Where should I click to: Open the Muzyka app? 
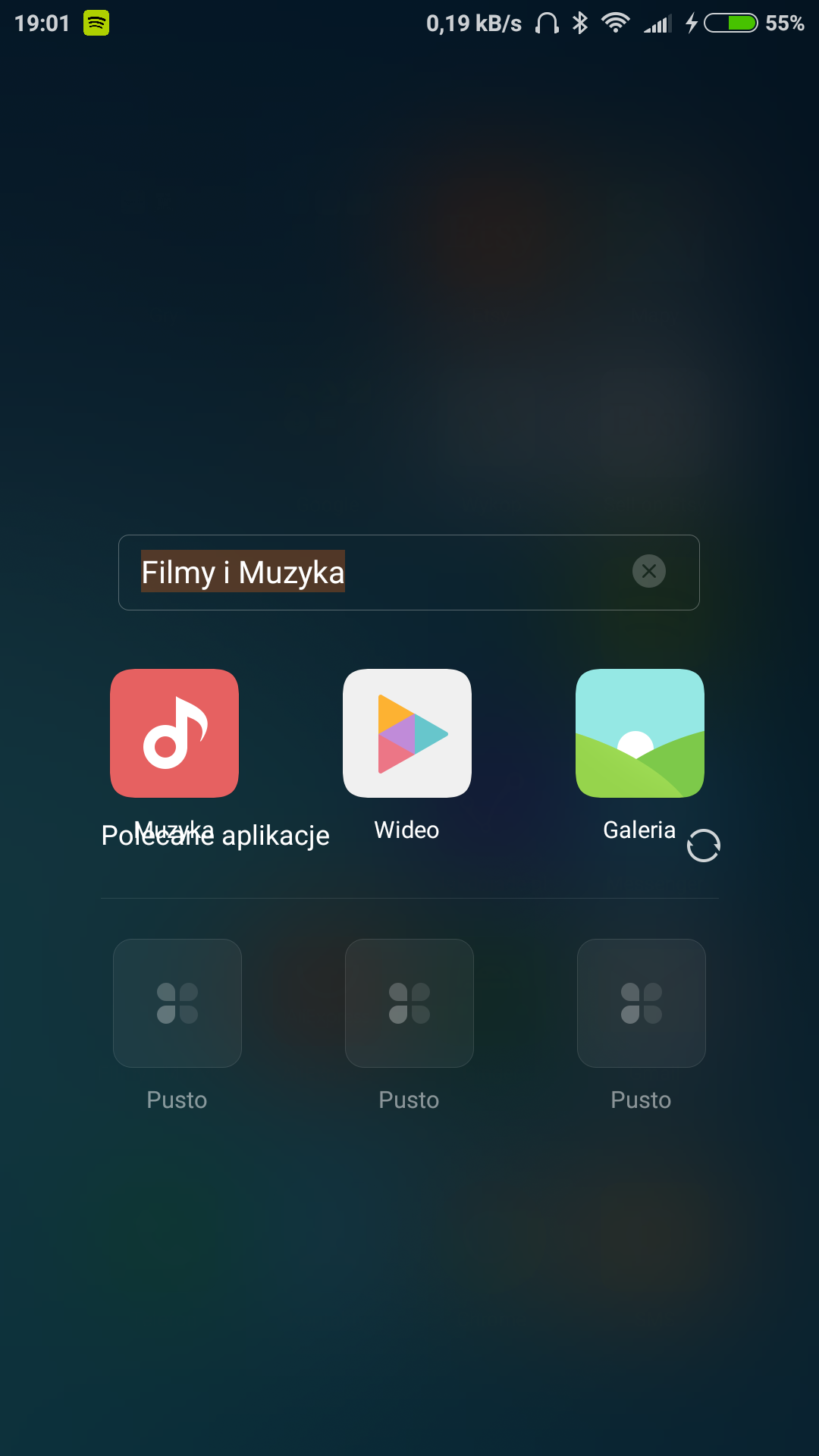(174, 733)
